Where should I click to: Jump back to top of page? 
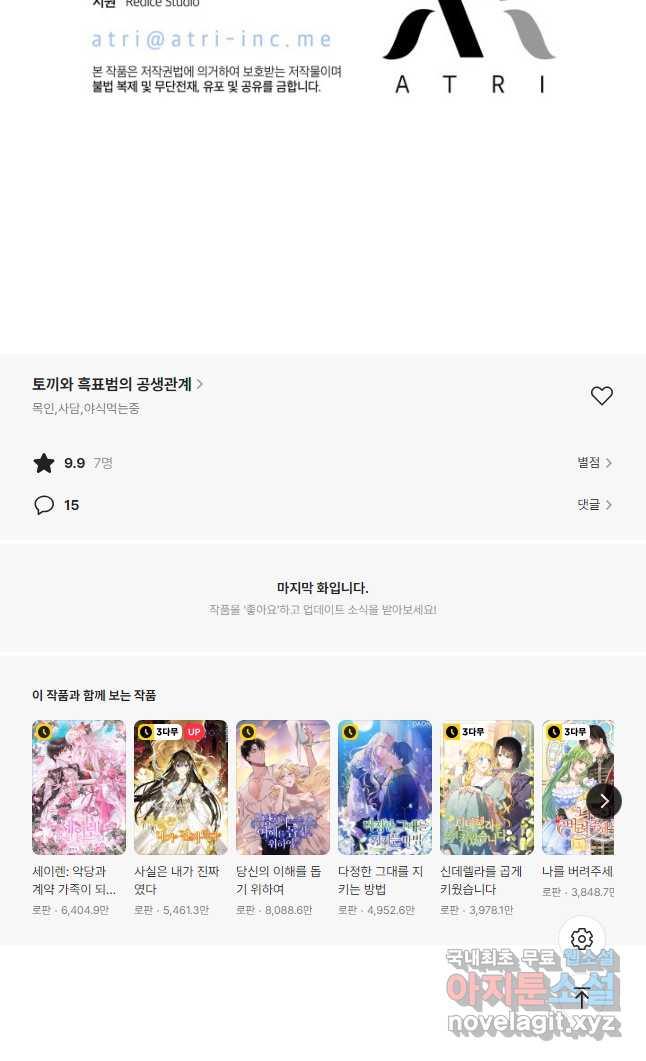tap(582, 996)
